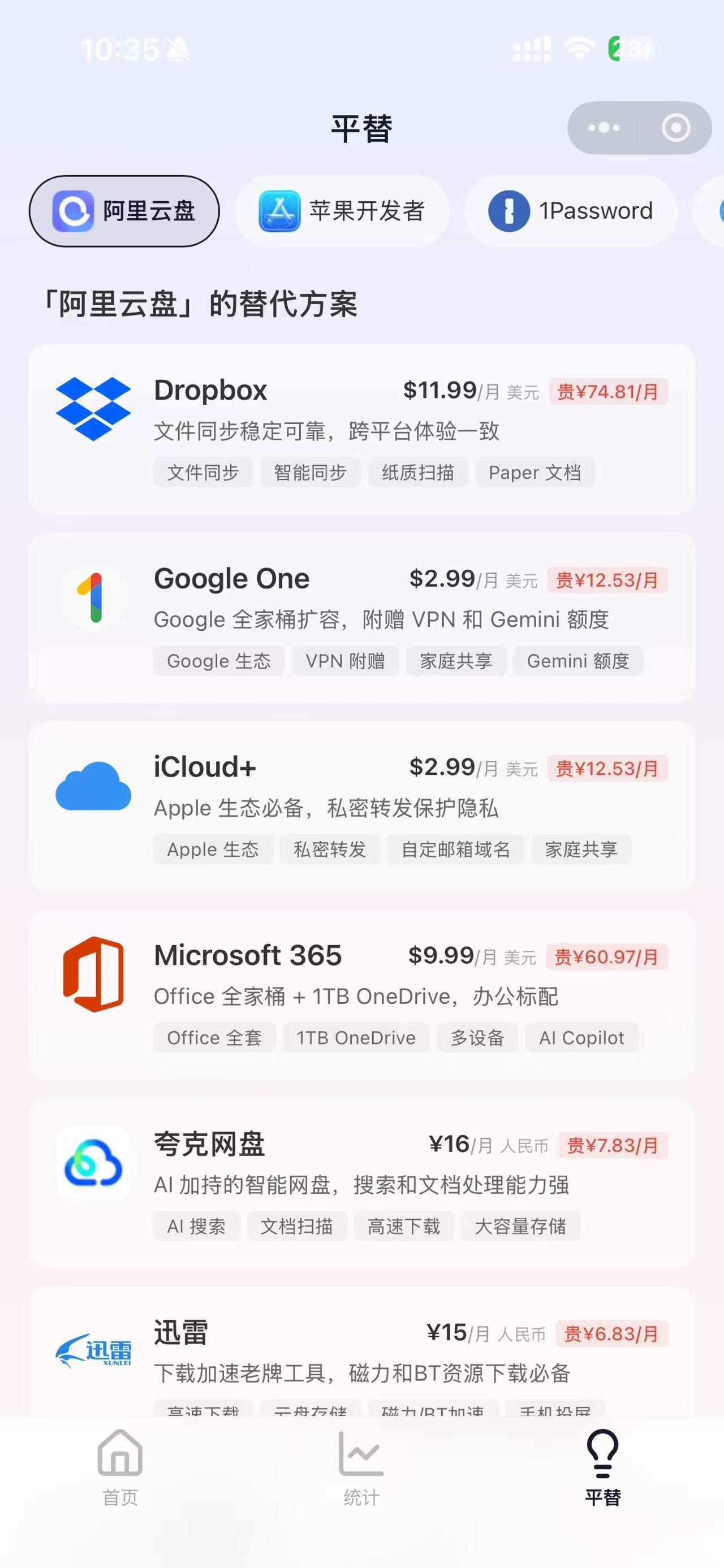
Task: View the iCloud+ alternative card
Action: [x=361, y=807]
